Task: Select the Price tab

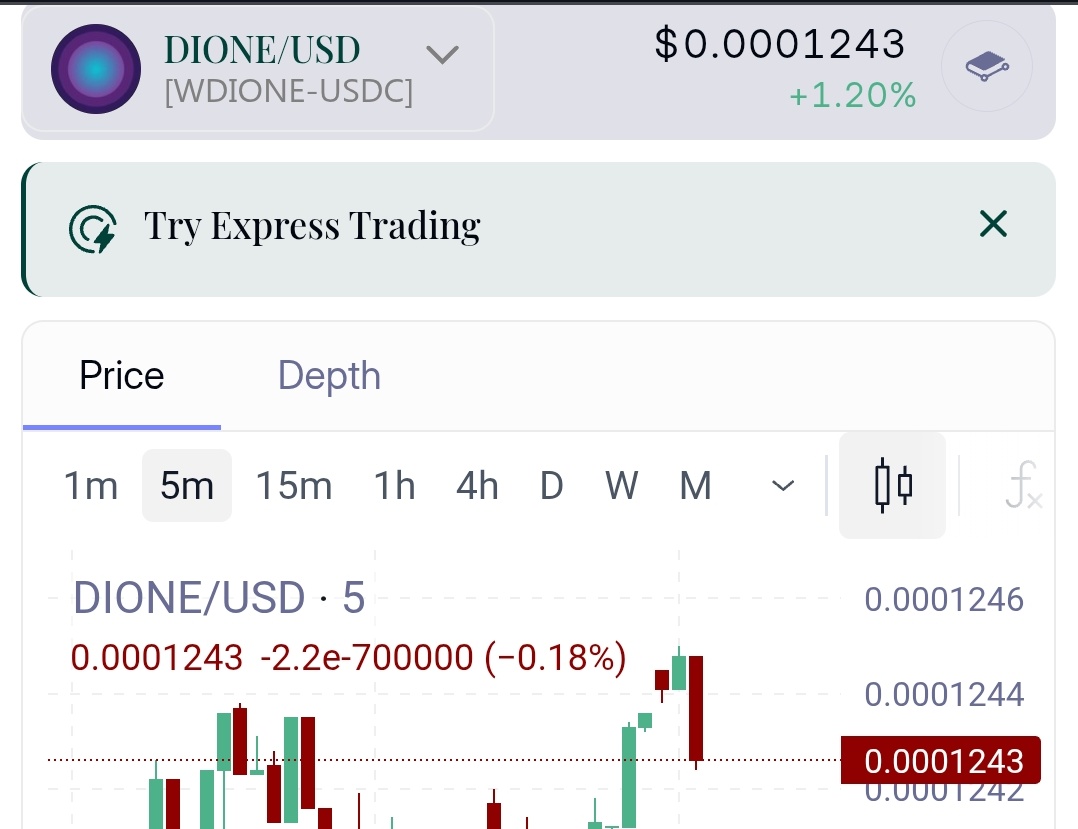Action: [122, 376]
